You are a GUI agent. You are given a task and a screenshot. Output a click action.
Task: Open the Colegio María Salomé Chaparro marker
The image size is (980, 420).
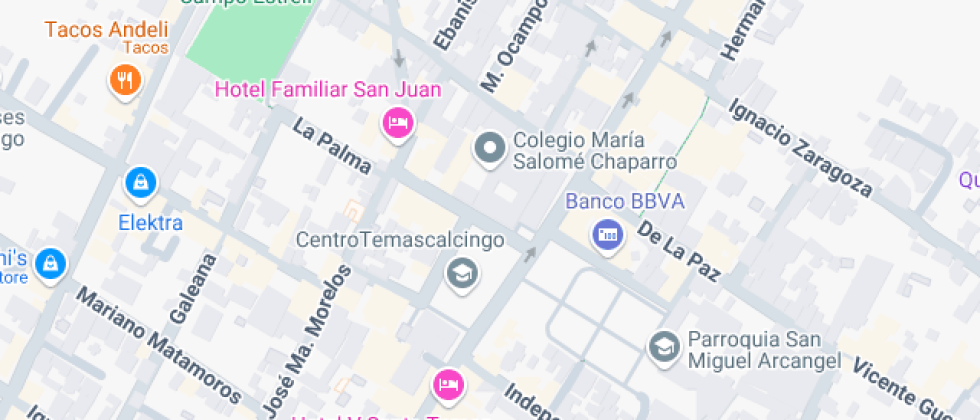point(490,149)
